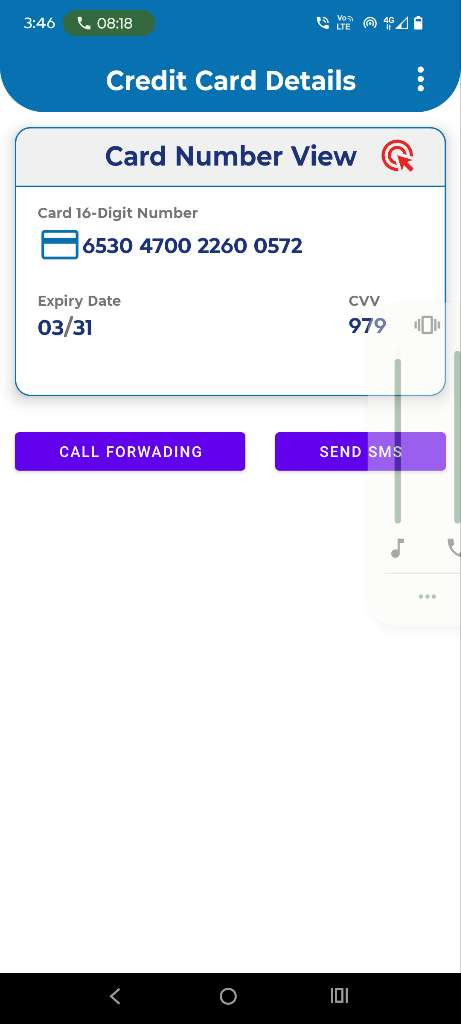Tap the red target cursor icon
The height and width of the screenshot is (1024, 461).
[398, 156]
